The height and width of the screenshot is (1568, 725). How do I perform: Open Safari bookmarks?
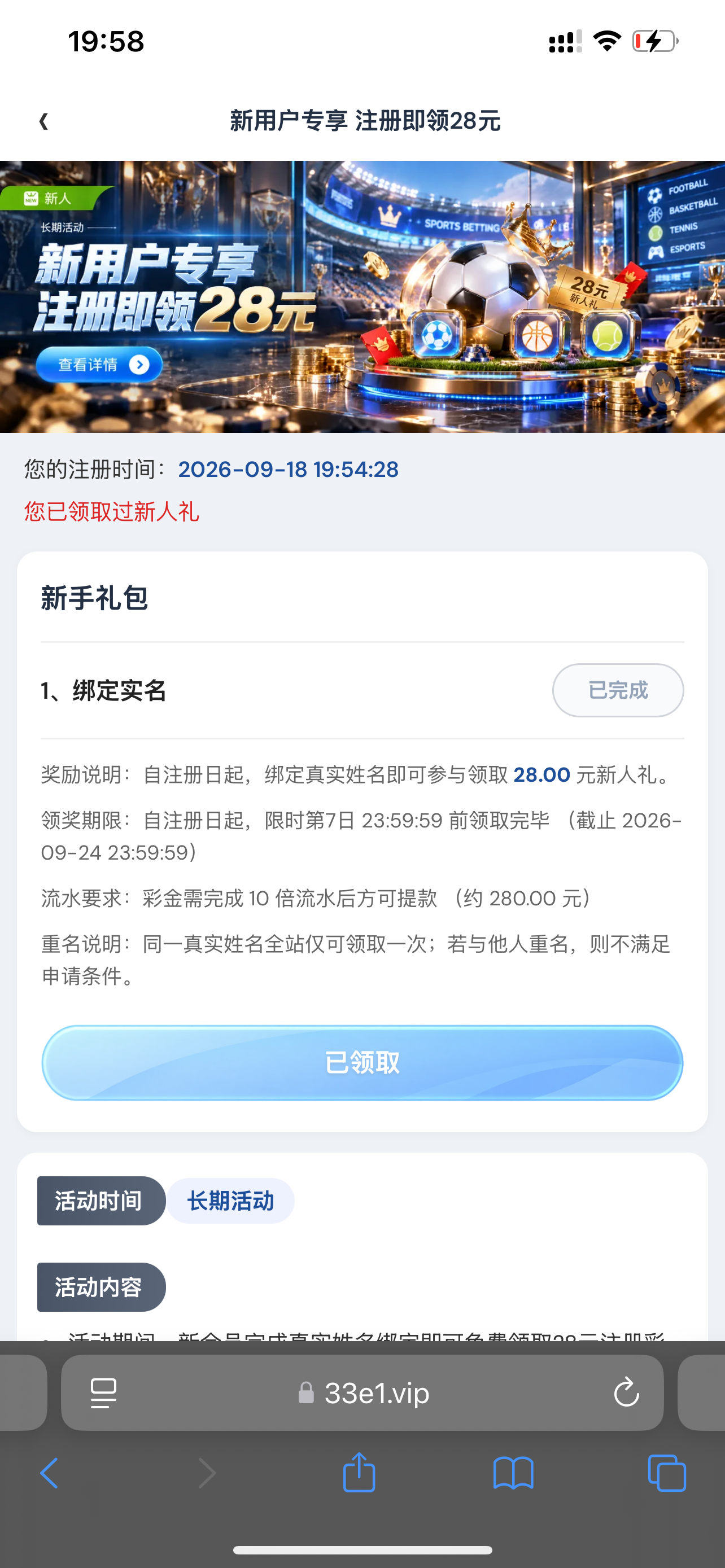pos(513,1473)
